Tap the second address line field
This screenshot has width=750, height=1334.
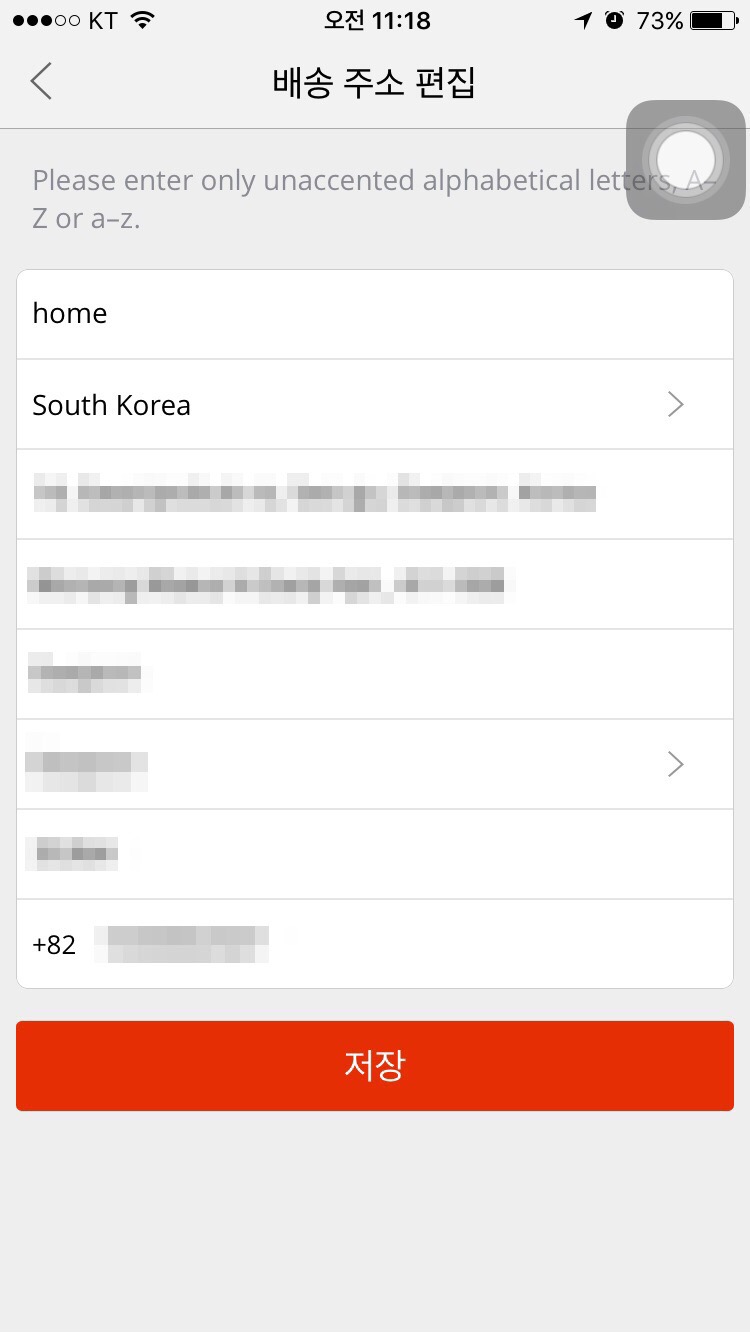[374, 584]
